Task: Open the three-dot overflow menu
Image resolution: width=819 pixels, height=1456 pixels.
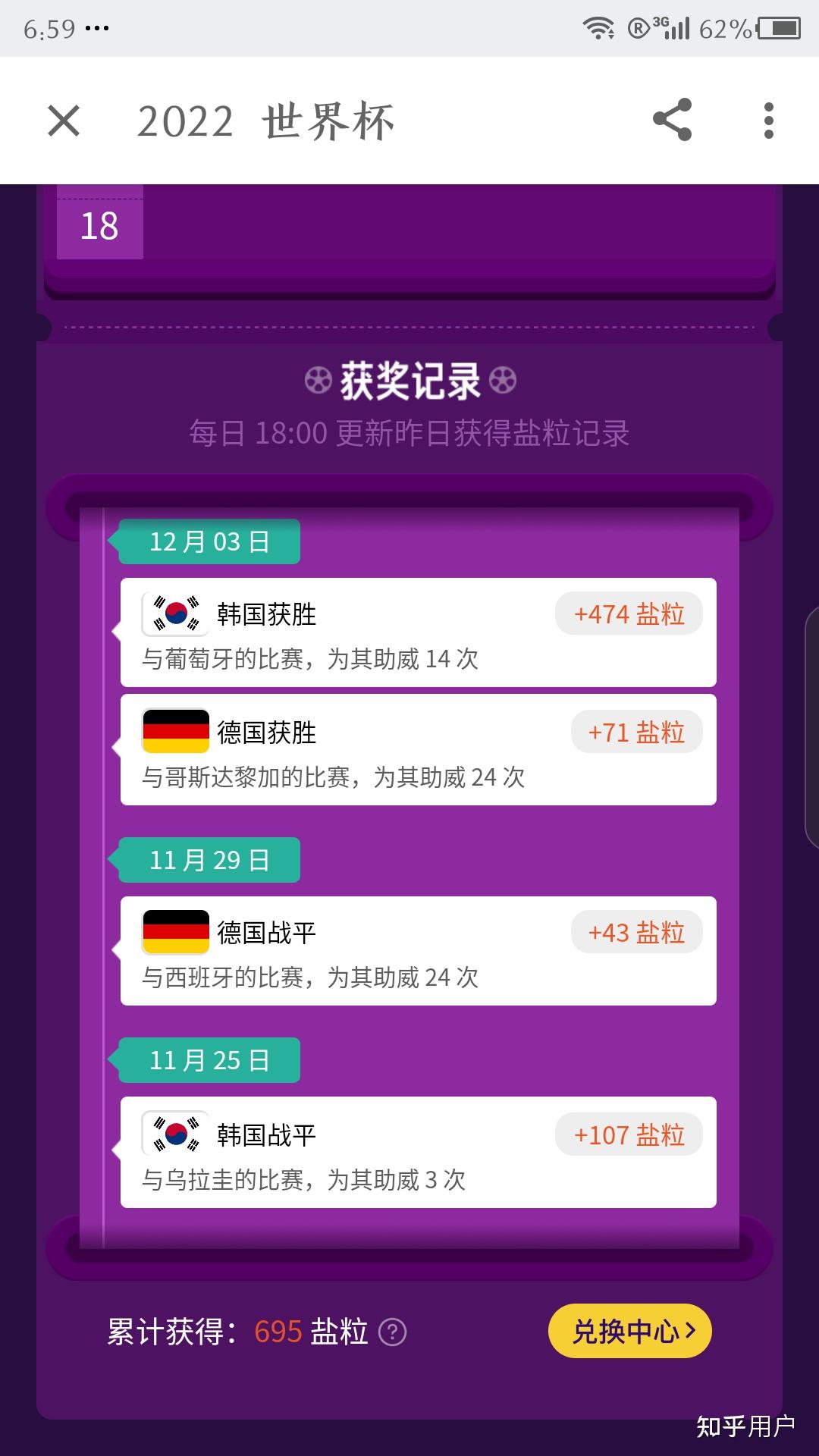Action: click(768, 121)
